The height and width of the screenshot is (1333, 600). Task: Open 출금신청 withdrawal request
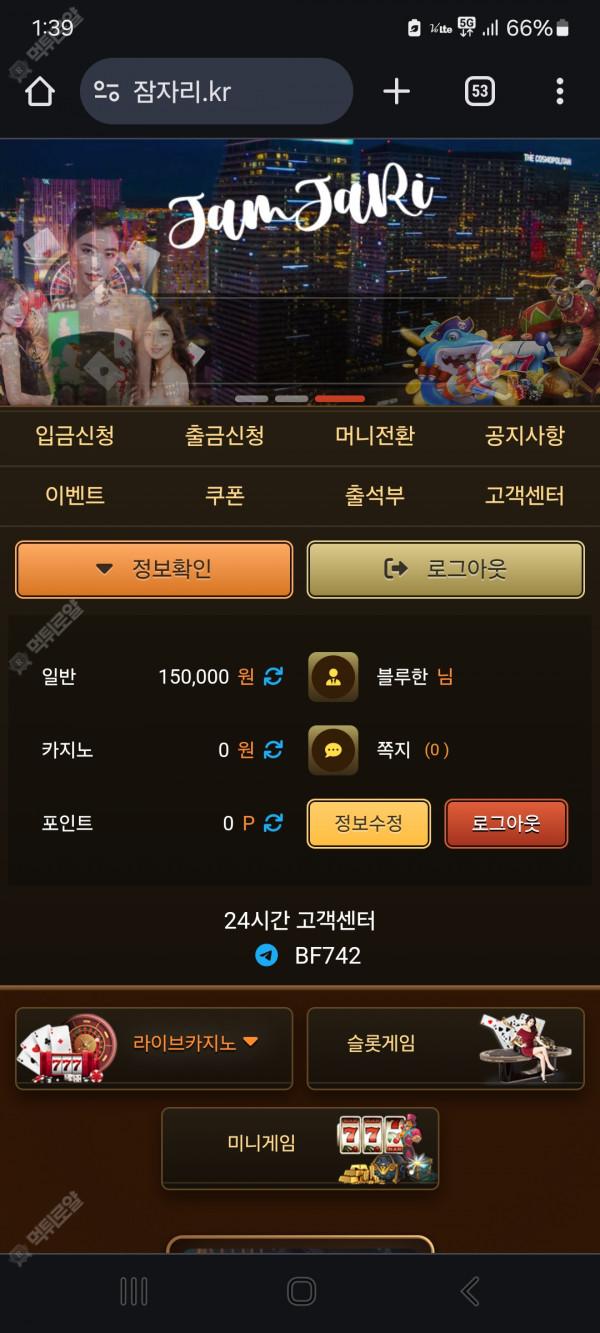(225, 436)
